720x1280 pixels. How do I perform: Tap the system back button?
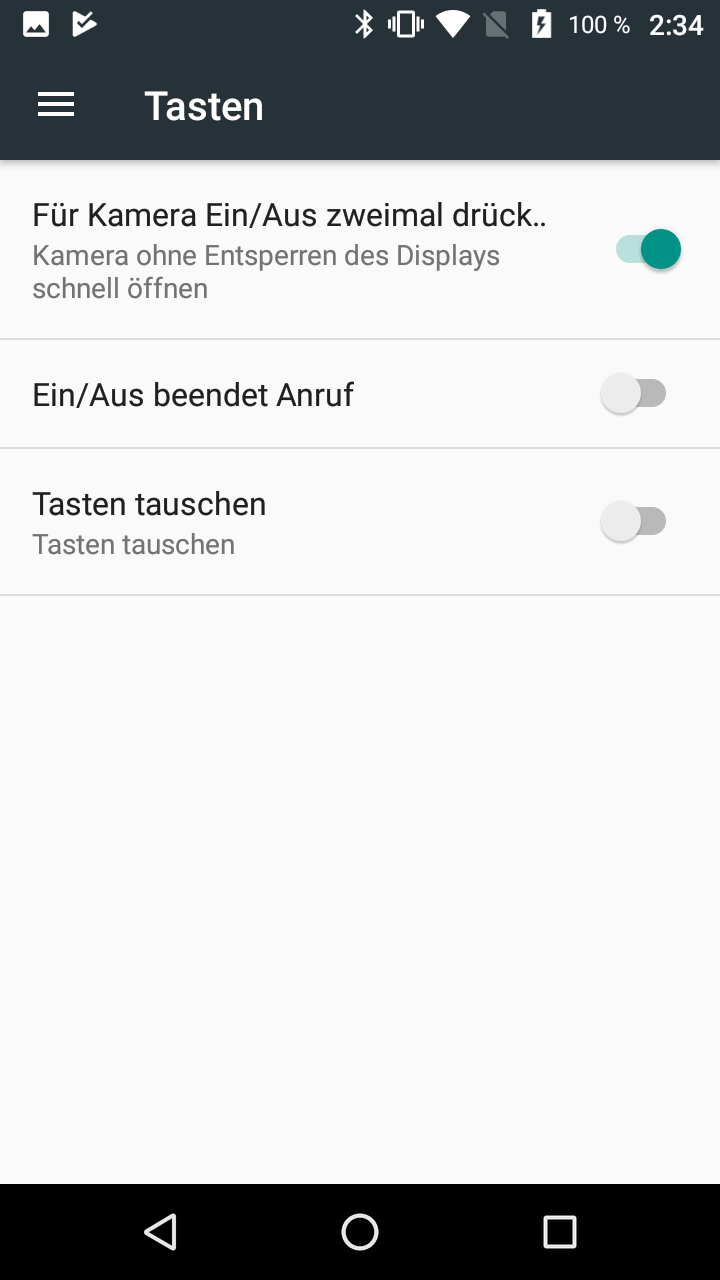[160, 1232]
